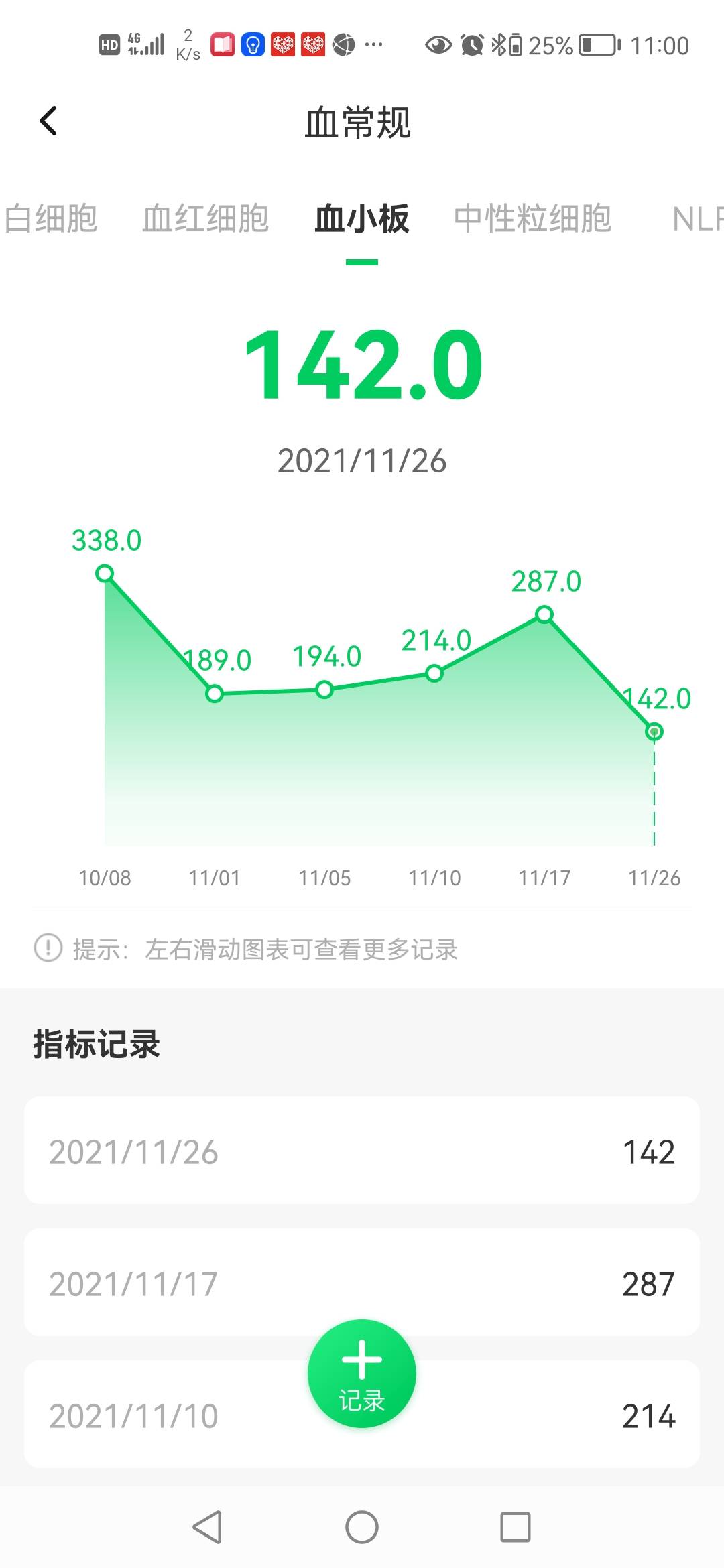Tap the eye-protection icon in status bar
This screenshot has height=1568, width=724.
pyautogui.click(x=437, y=44)
